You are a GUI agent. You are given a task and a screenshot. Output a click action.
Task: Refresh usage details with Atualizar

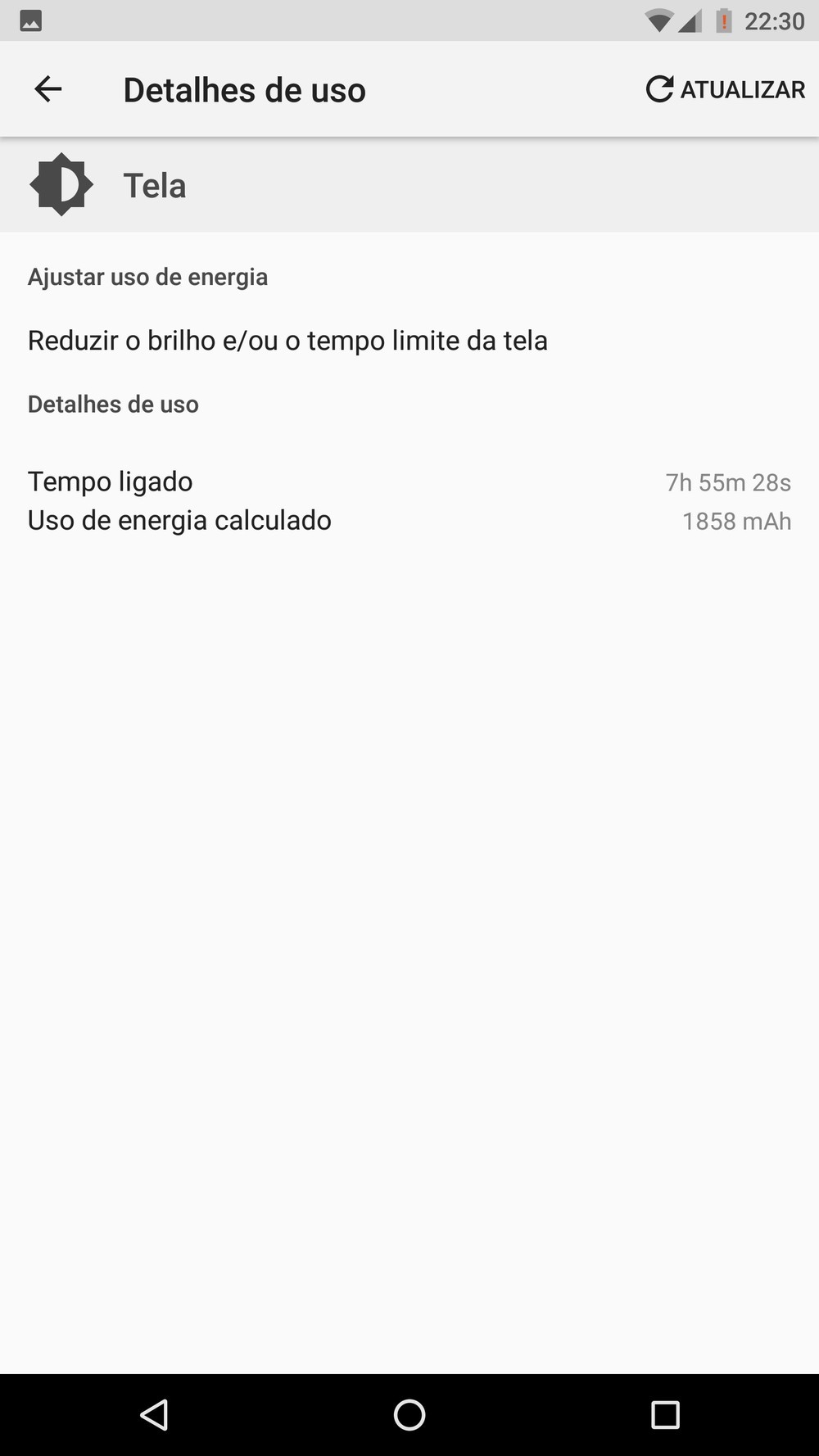(x=726, y=89)
